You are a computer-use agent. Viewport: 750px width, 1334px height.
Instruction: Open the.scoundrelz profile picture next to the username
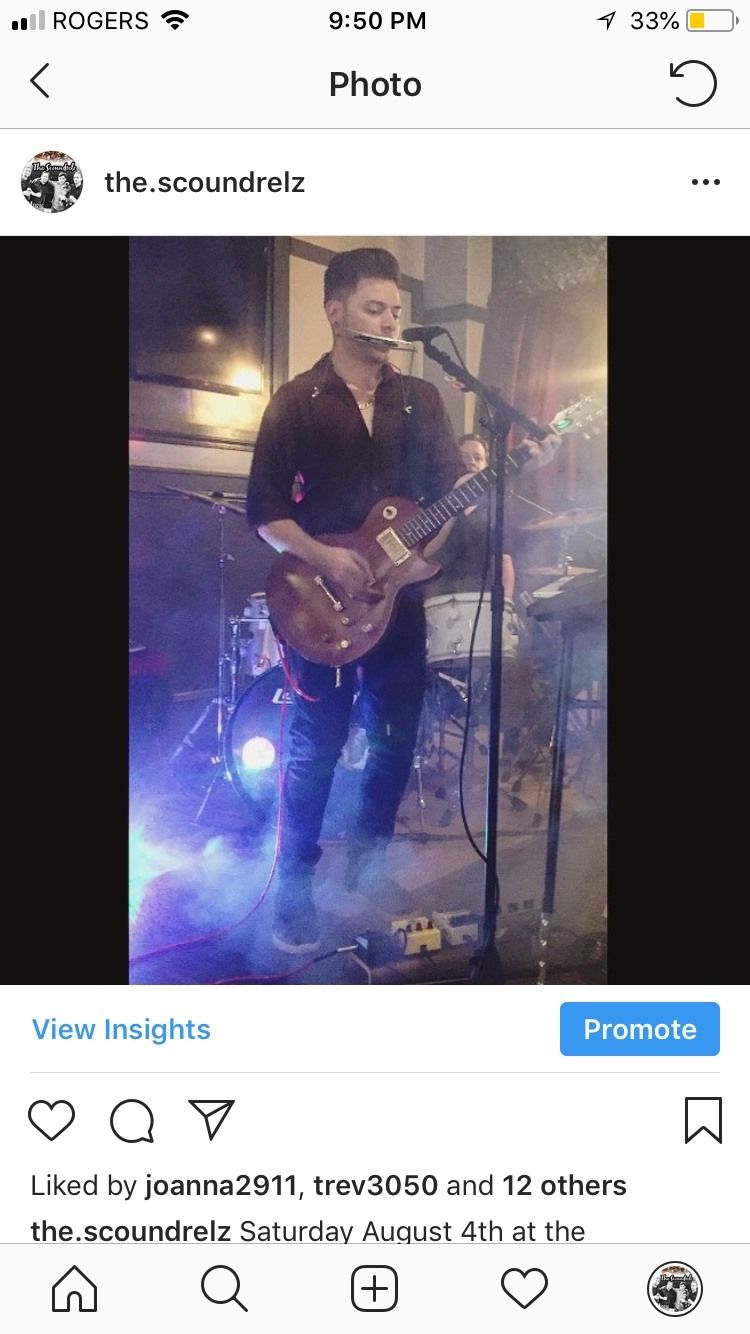51,182
